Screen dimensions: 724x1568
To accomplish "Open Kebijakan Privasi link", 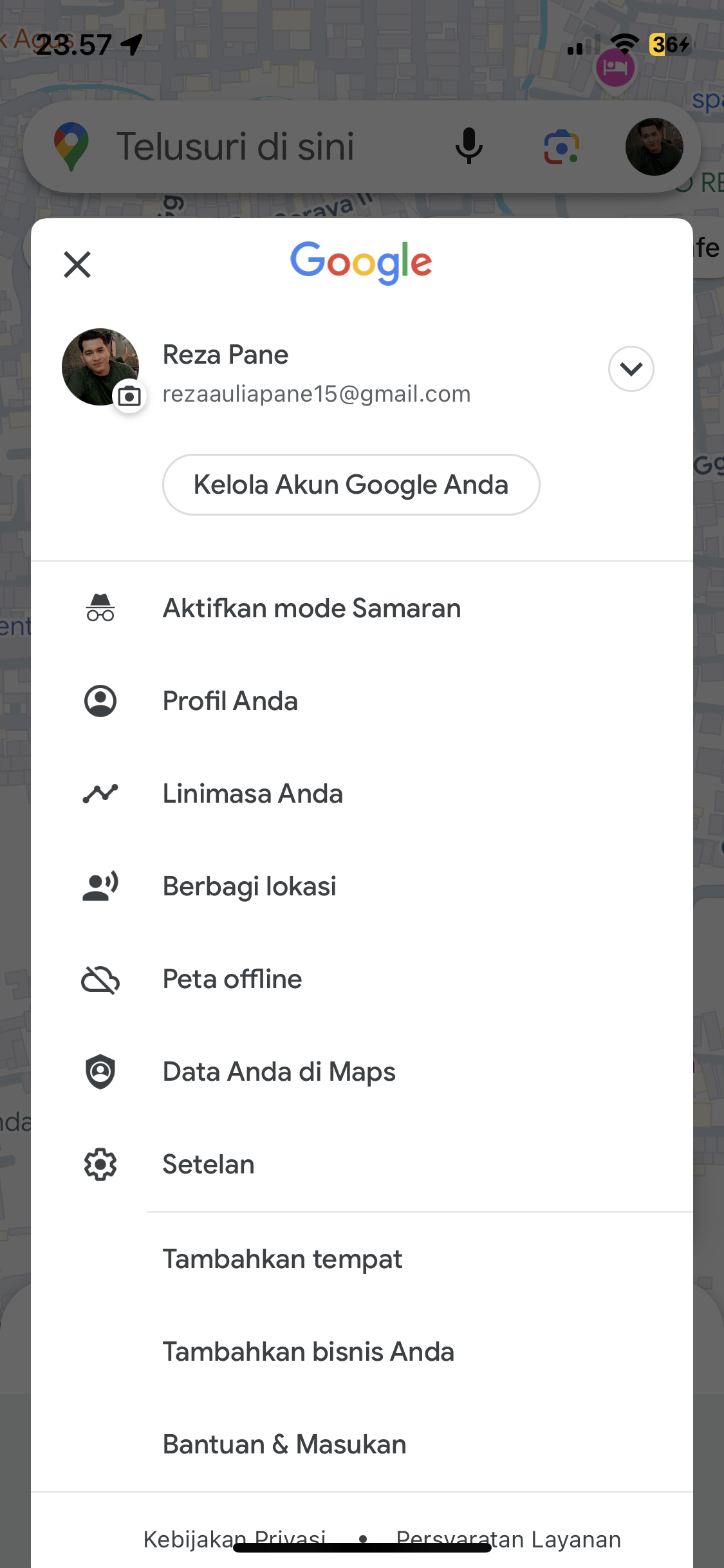I will pos(234,1540).
